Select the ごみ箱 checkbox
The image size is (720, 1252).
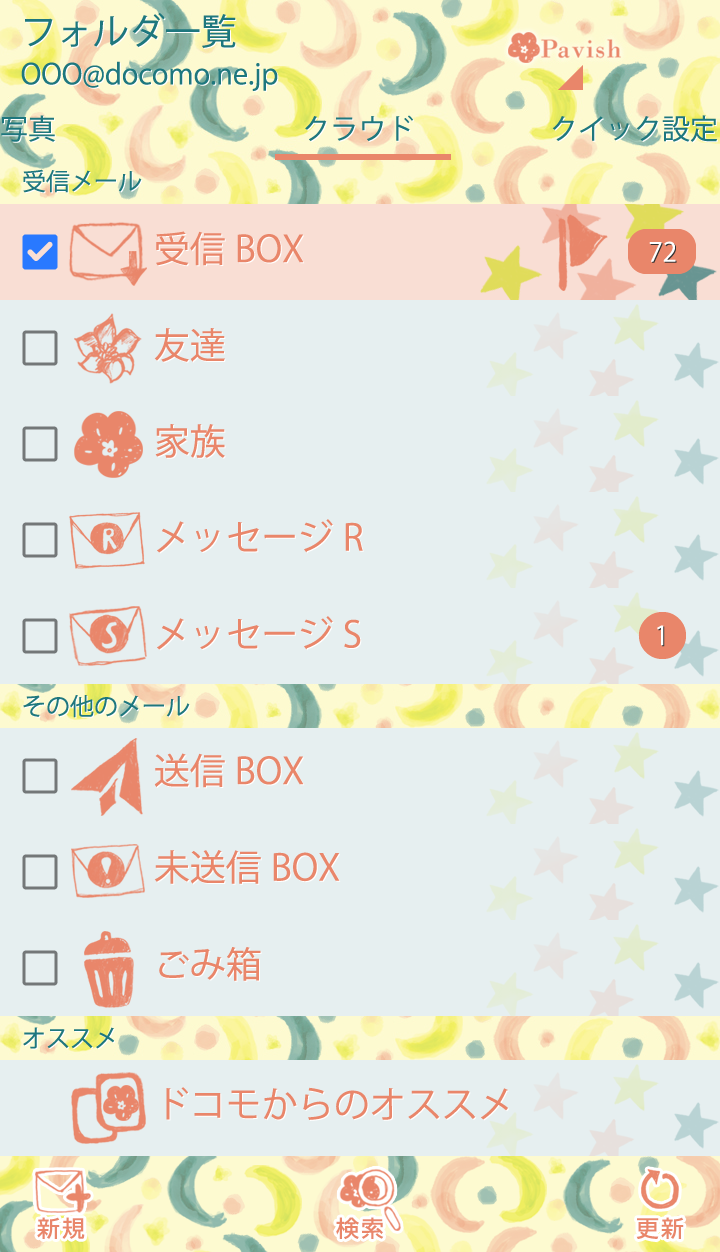pyautogui.click(x=40, y=968)
